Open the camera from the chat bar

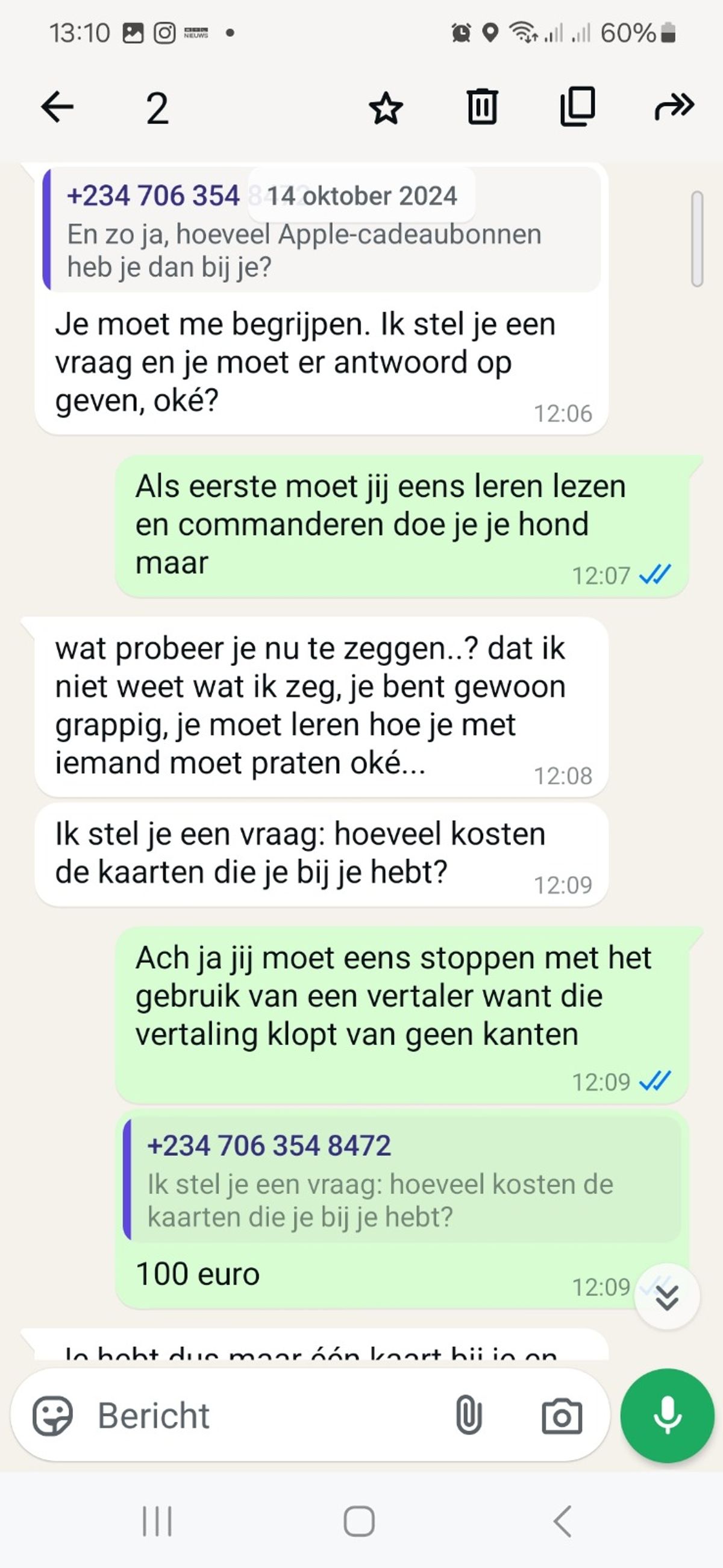pyautogui.click(x=561, y=1416)
